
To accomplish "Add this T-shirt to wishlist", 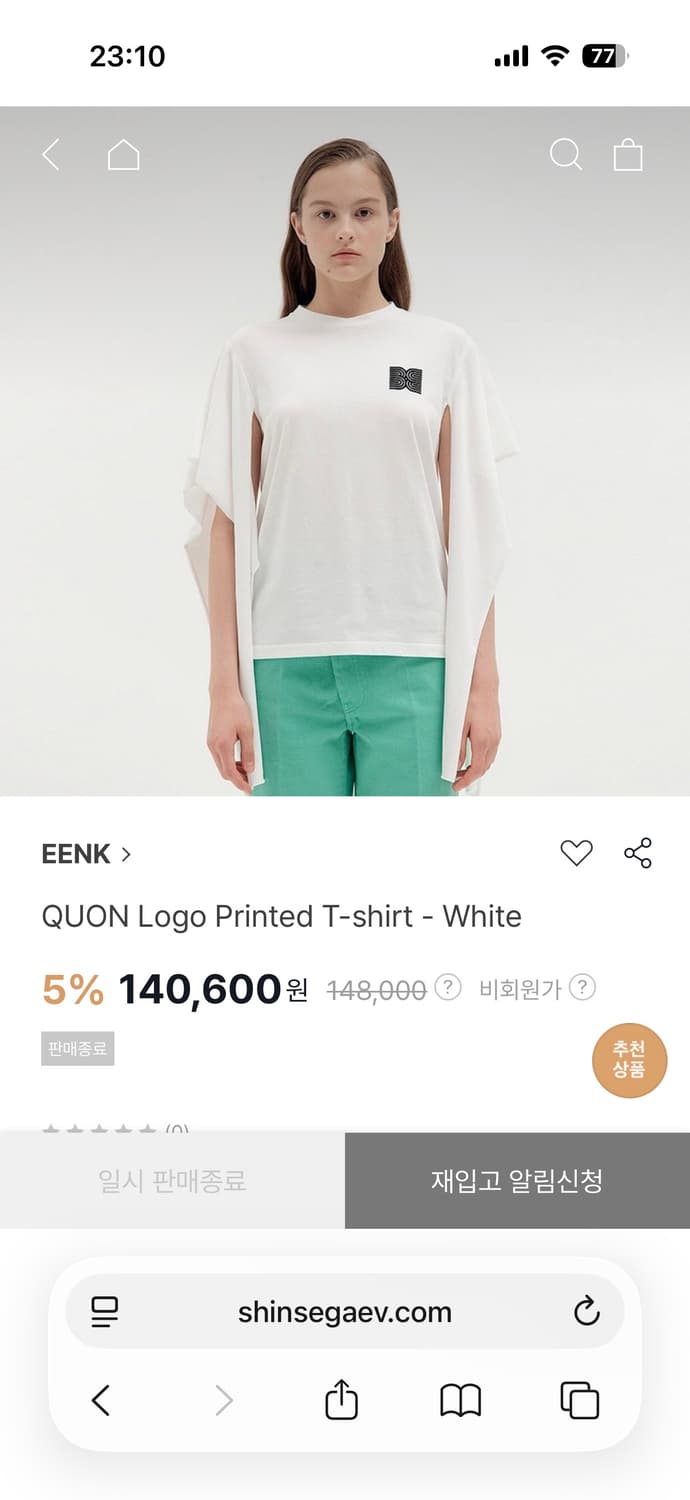I will pos(576,853).
